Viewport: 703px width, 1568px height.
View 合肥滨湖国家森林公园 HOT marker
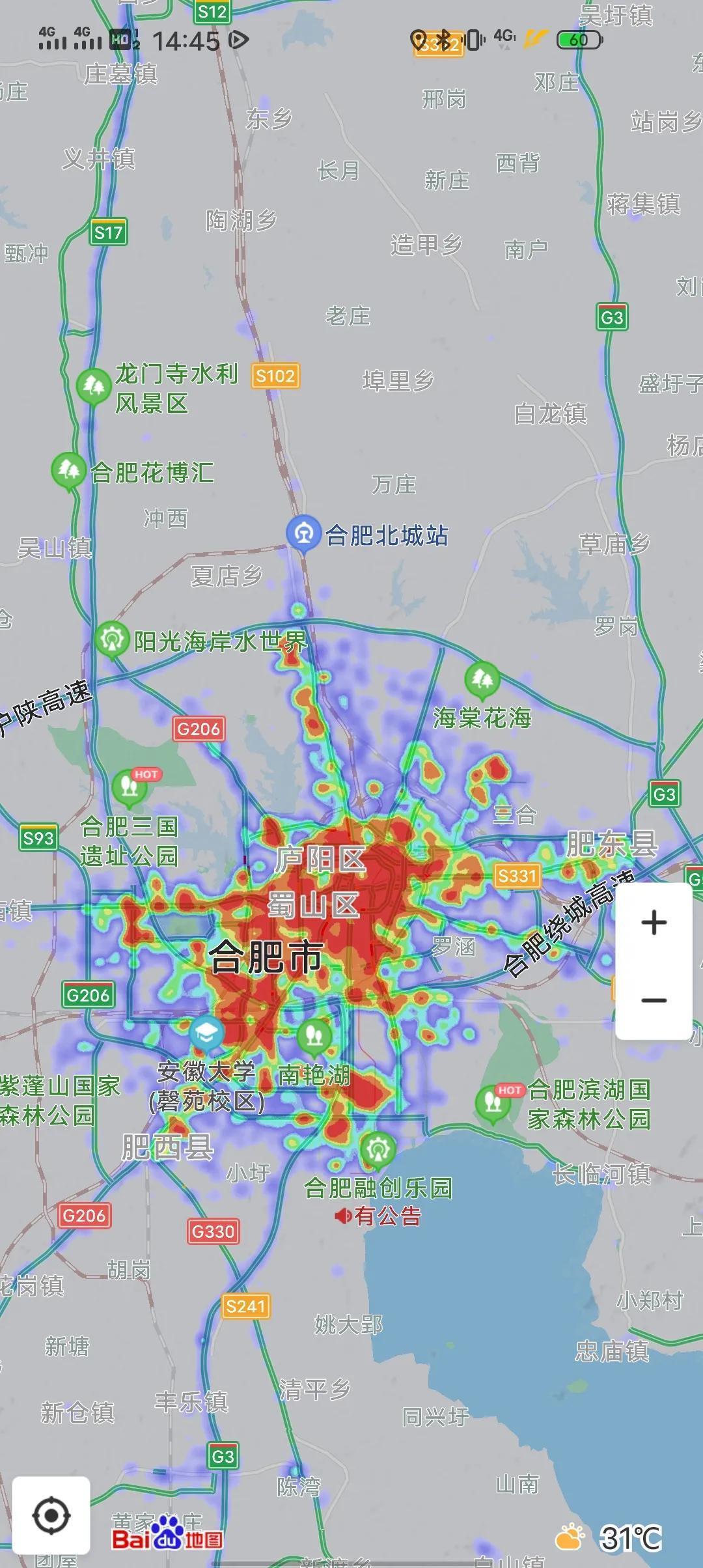tap(493, 1103)
